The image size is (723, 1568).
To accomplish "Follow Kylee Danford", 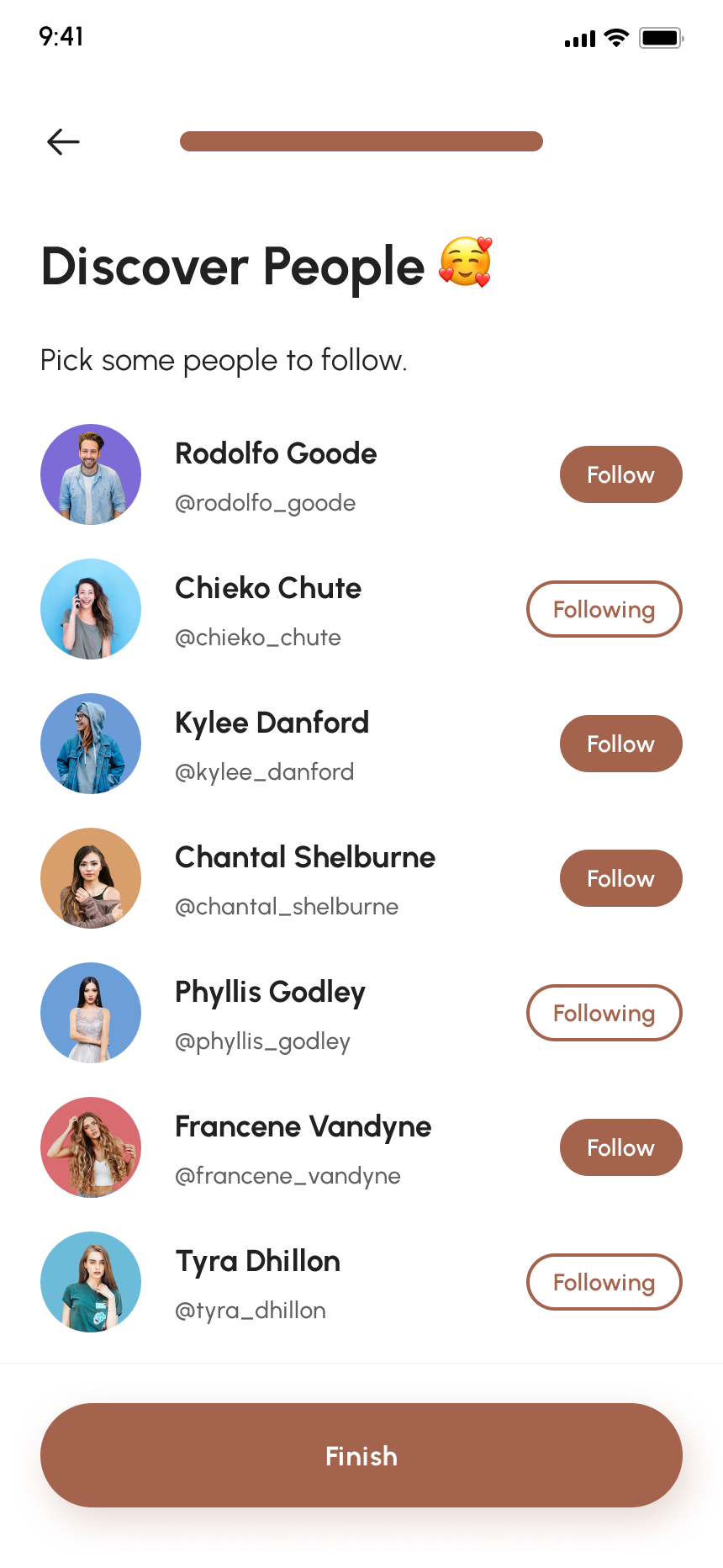I will [x=620, y=744].
